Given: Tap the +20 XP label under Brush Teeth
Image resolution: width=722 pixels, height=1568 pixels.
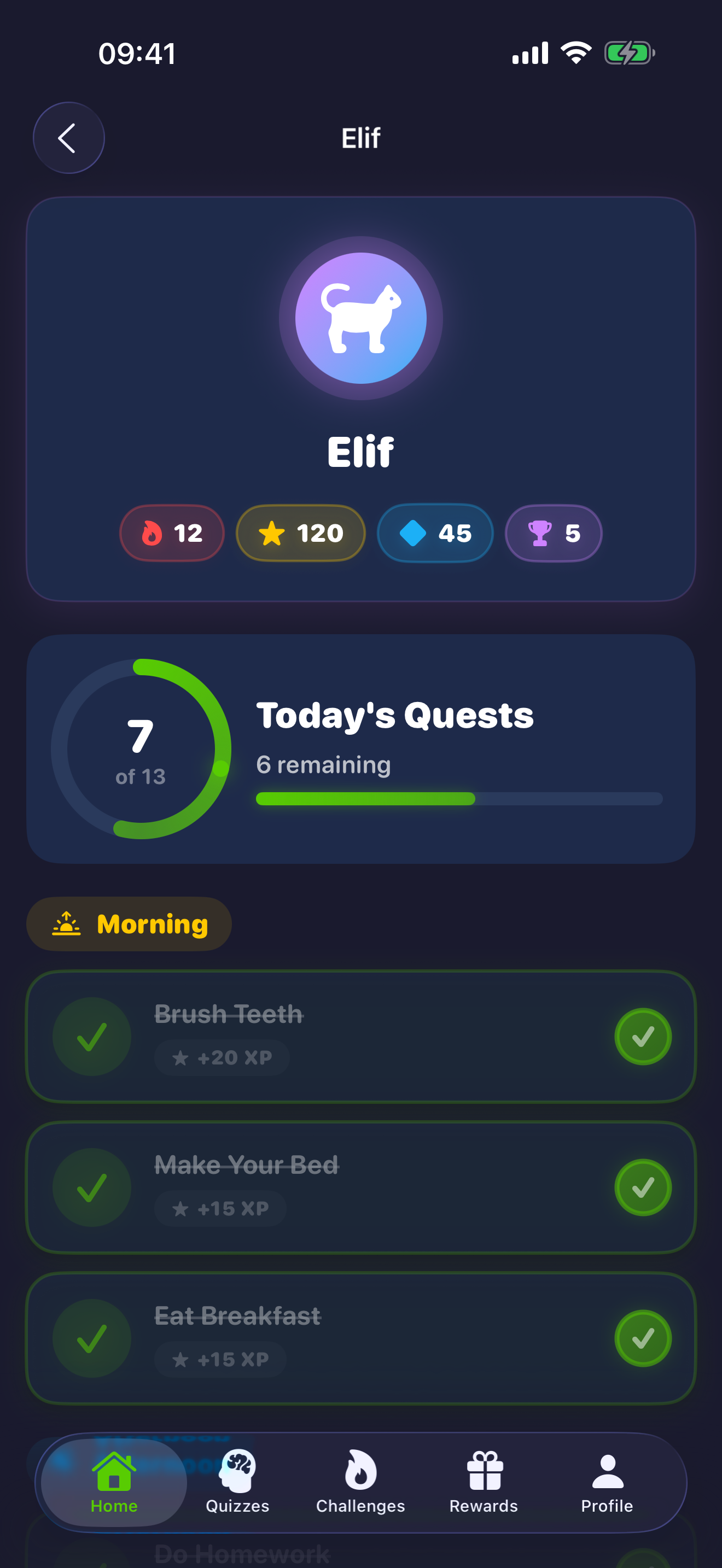Looking at the screenshot, I should tap(221, 1057).
